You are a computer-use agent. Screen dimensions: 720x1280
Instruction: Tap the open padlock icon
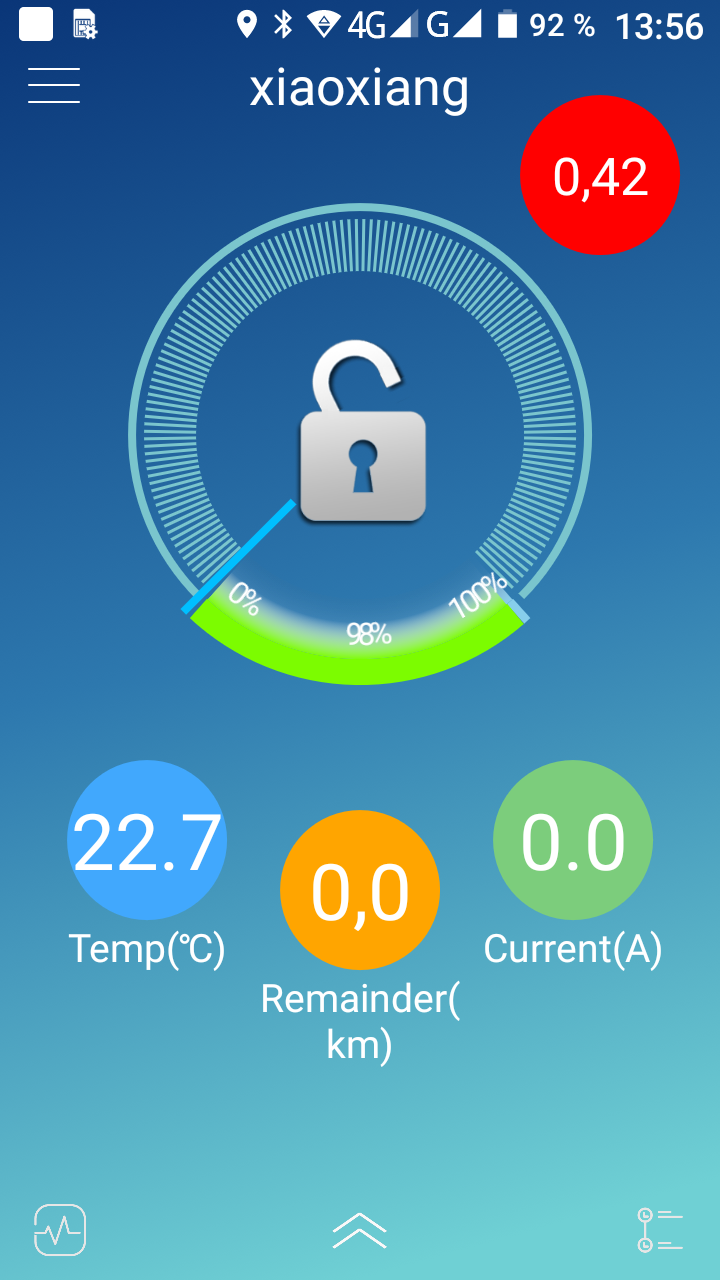tap(363, 432)
